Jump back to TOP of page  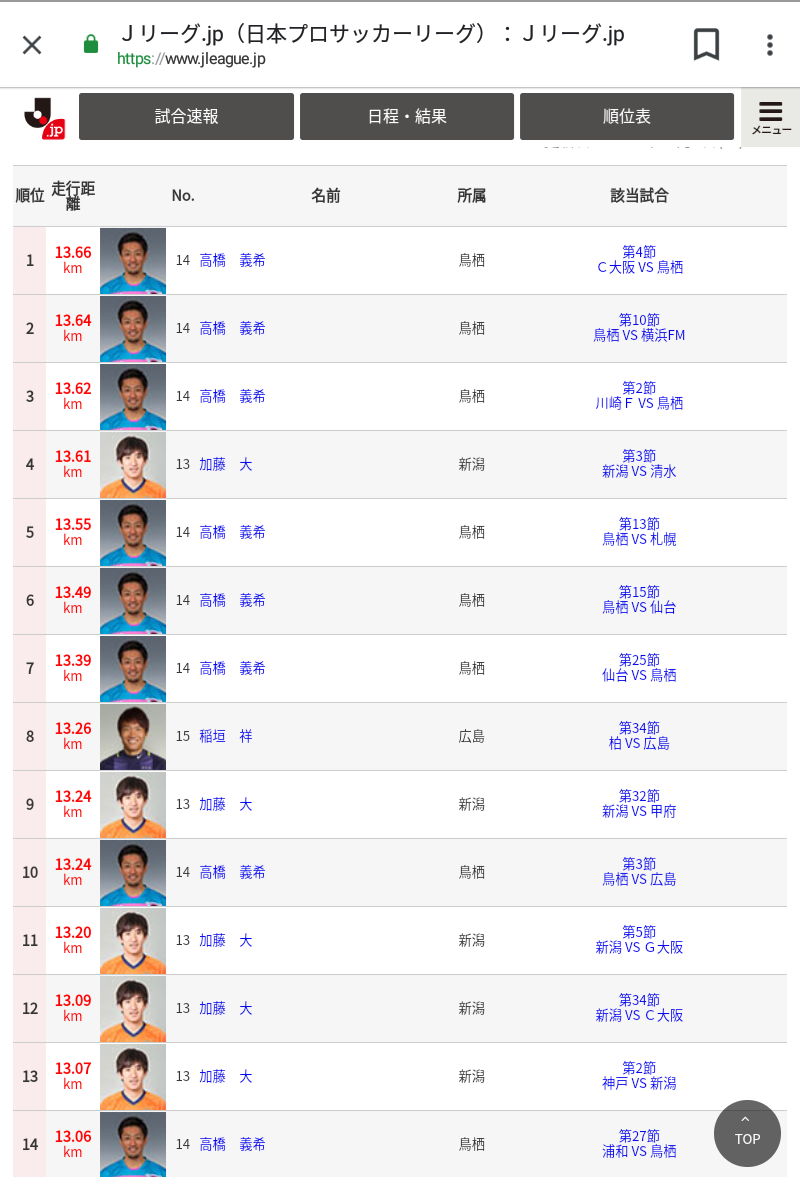coord(747,1133)
